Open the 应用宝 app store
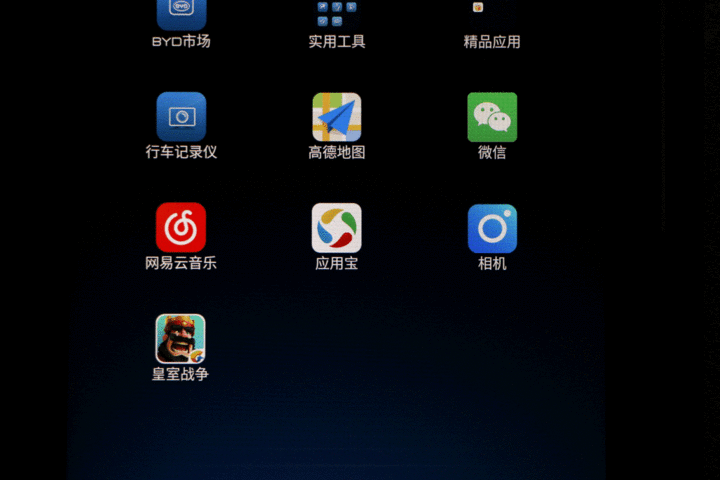Image resolution: width=720 pixels, height=480 pixels. point(337,228)
